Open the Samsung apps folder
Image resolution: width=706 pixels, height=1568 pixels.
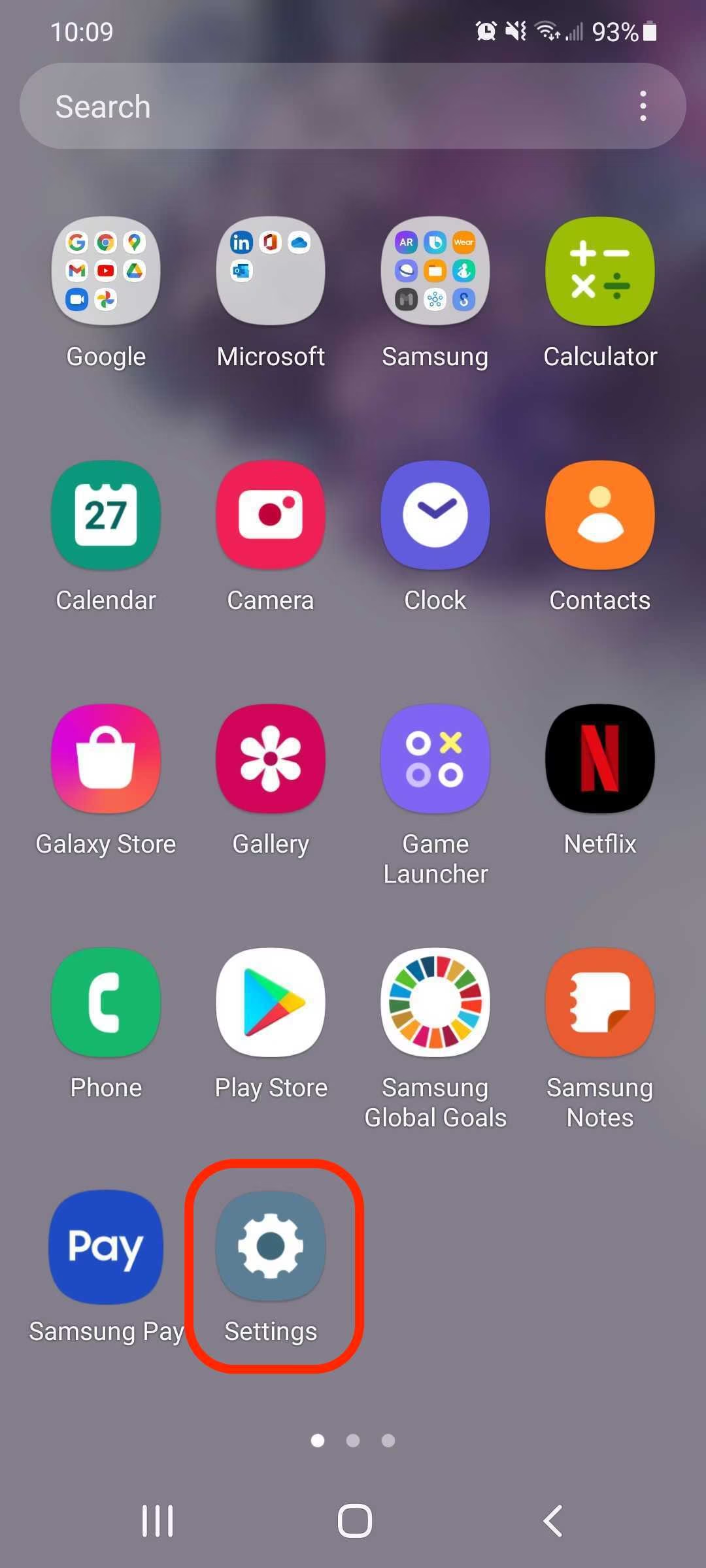tap(435, 271)
